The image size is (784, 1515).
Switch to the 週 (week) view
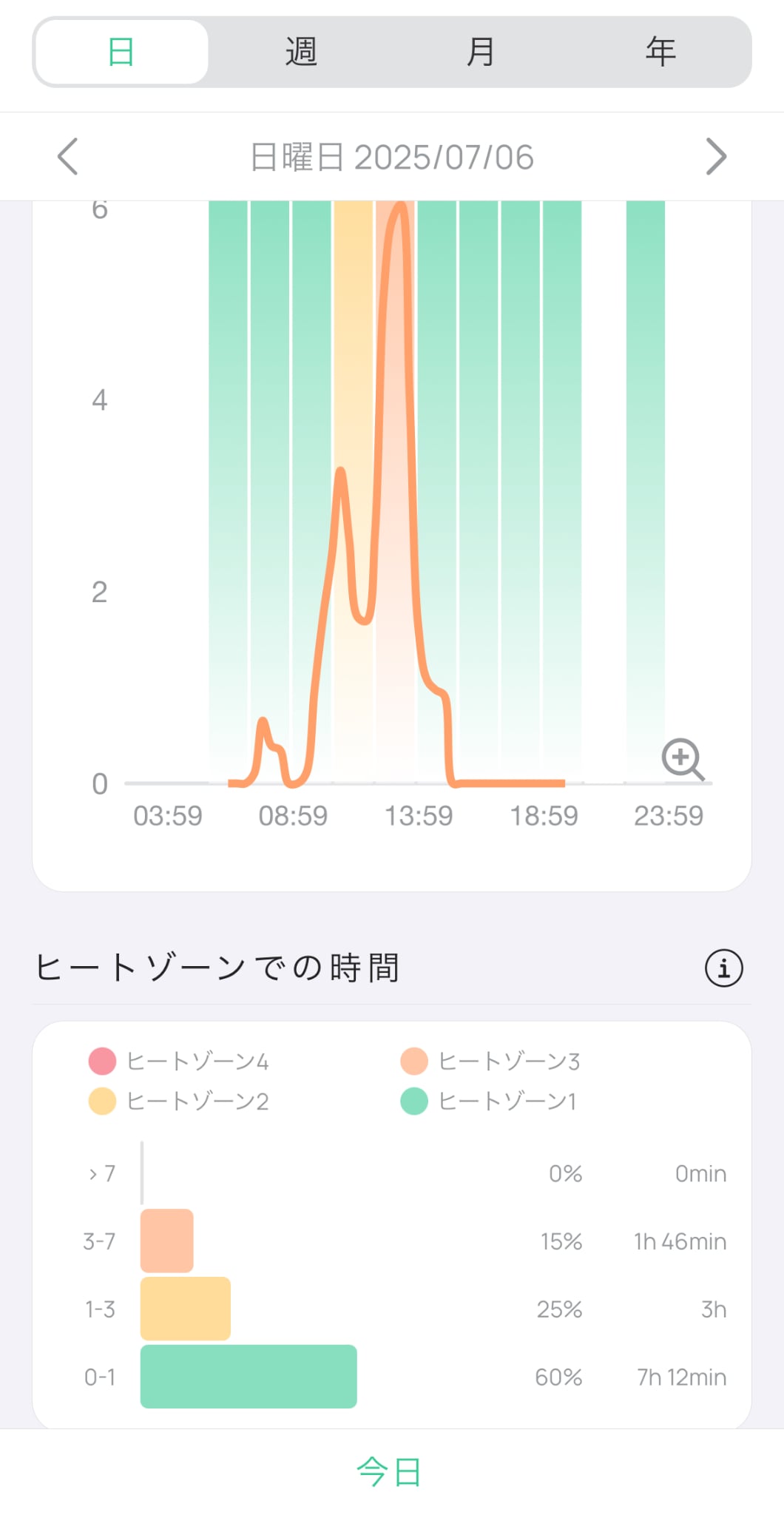(301, 53)
